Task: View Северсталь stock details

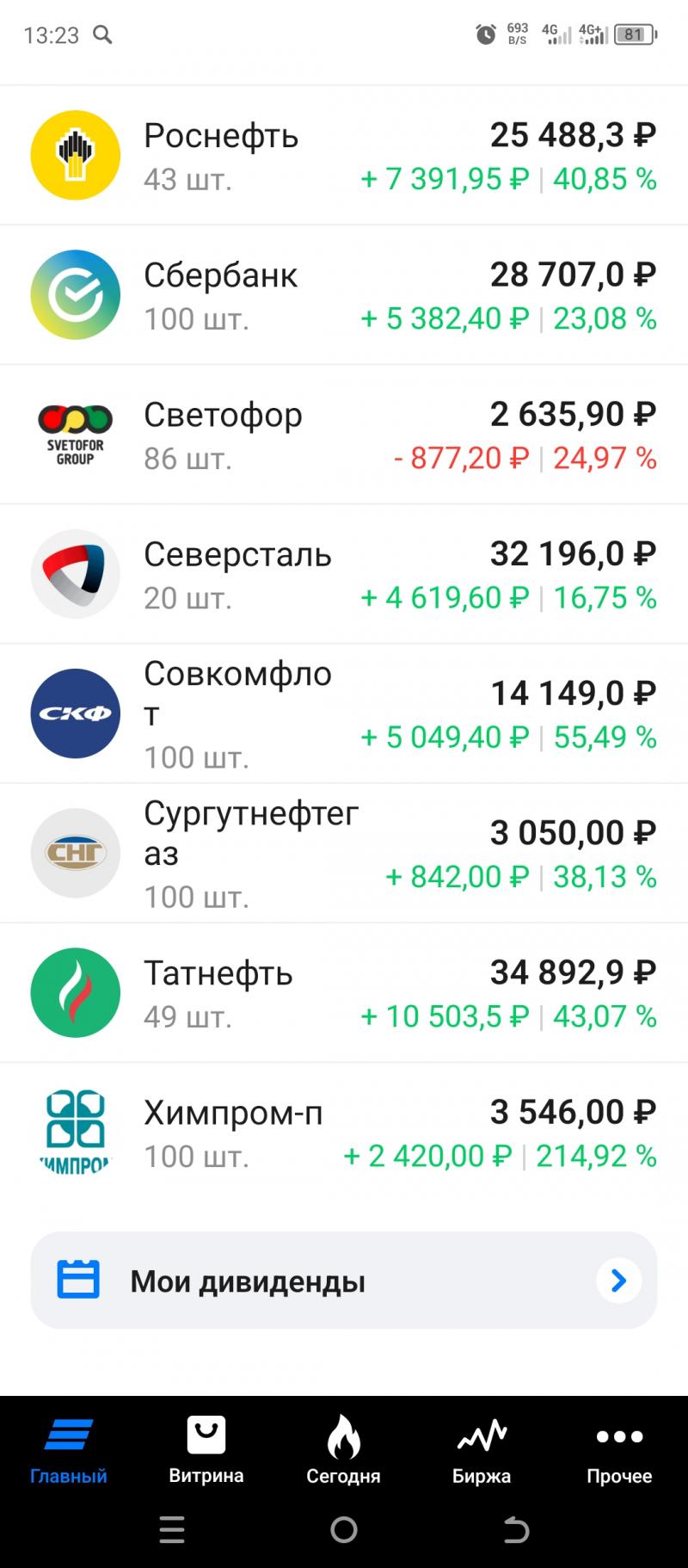Action: pyautogui.click(x=344, y=574)
